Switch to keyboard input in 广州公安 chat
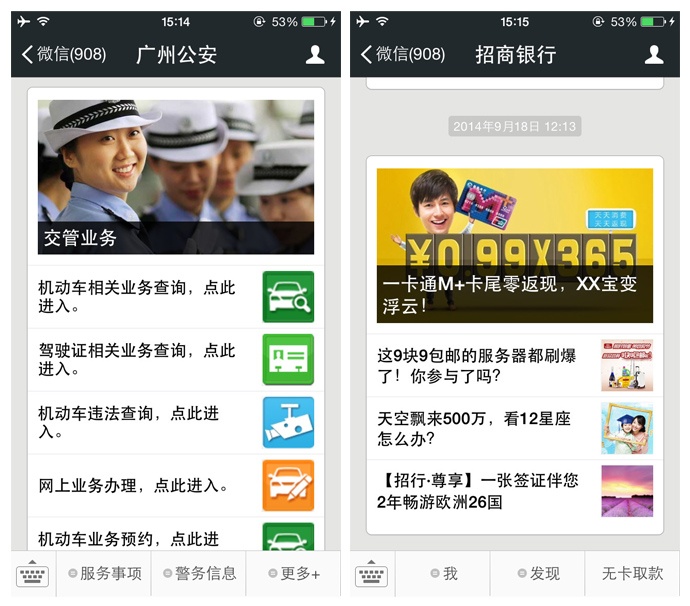The height and width of the screenshot is (606, 690). coord(33,575)
